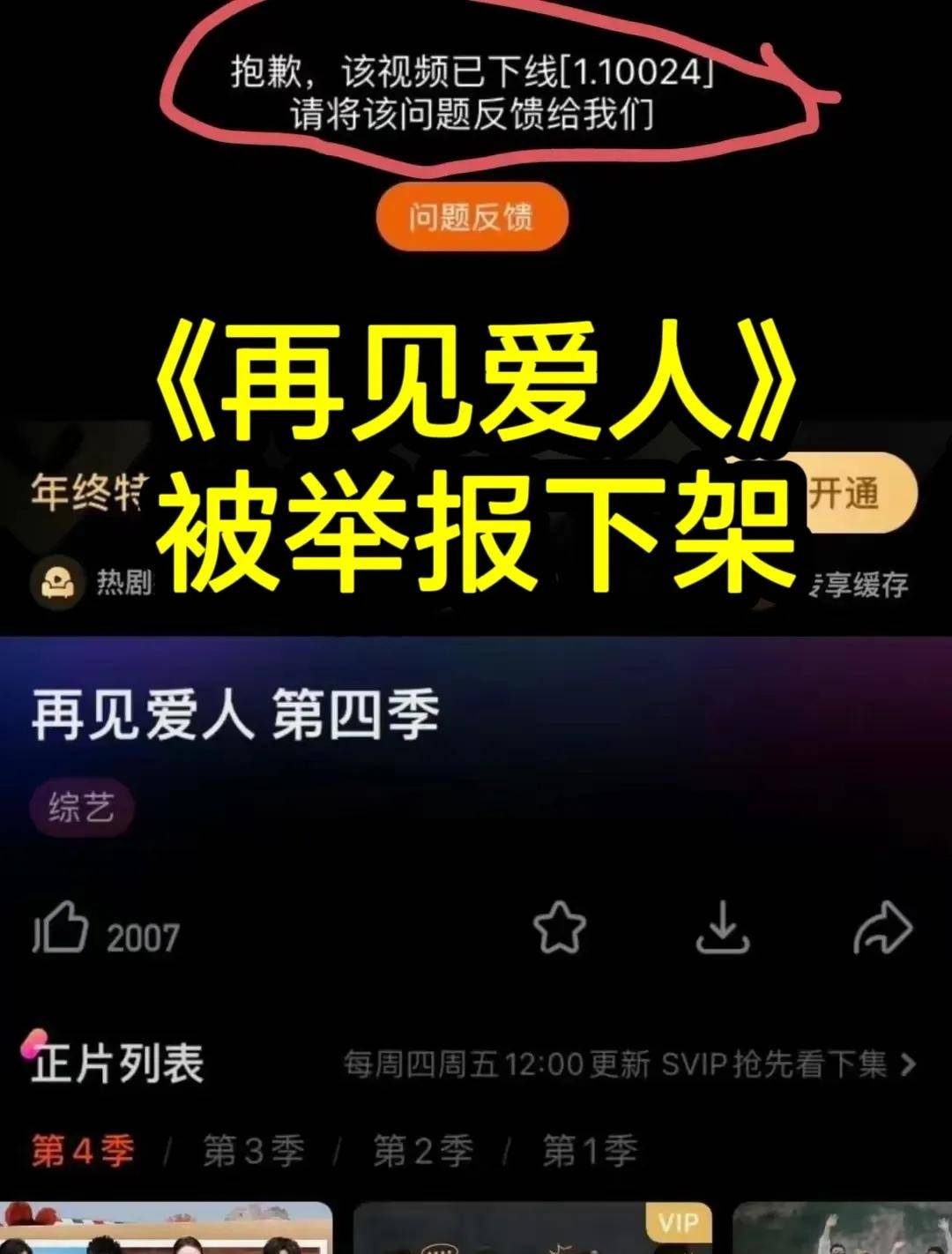Share 再见爱人 第四季
The image size is (952, 1254).
coord(882,929)
